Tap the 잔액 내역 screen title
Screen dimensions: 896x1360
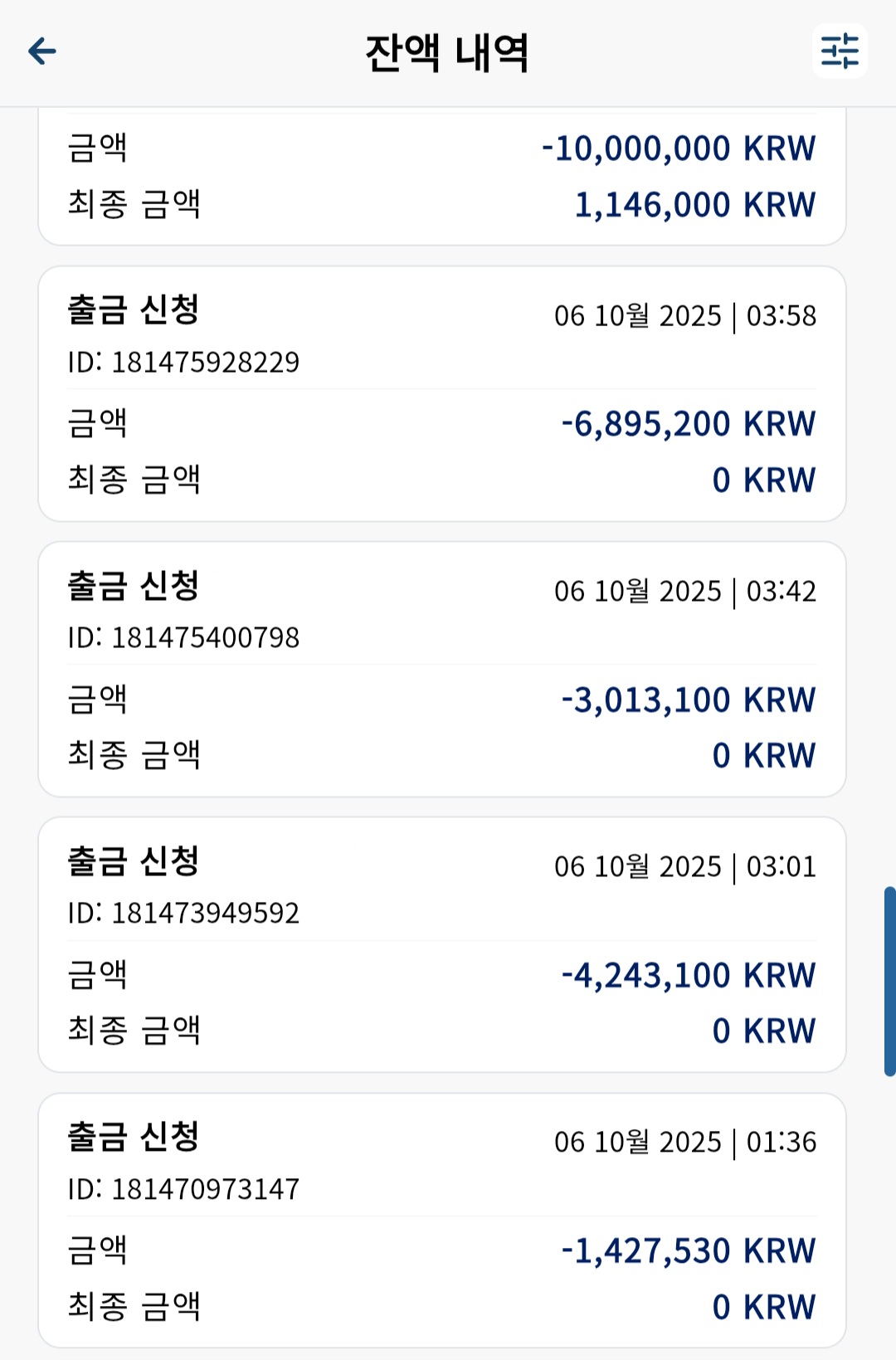[447, 51]
